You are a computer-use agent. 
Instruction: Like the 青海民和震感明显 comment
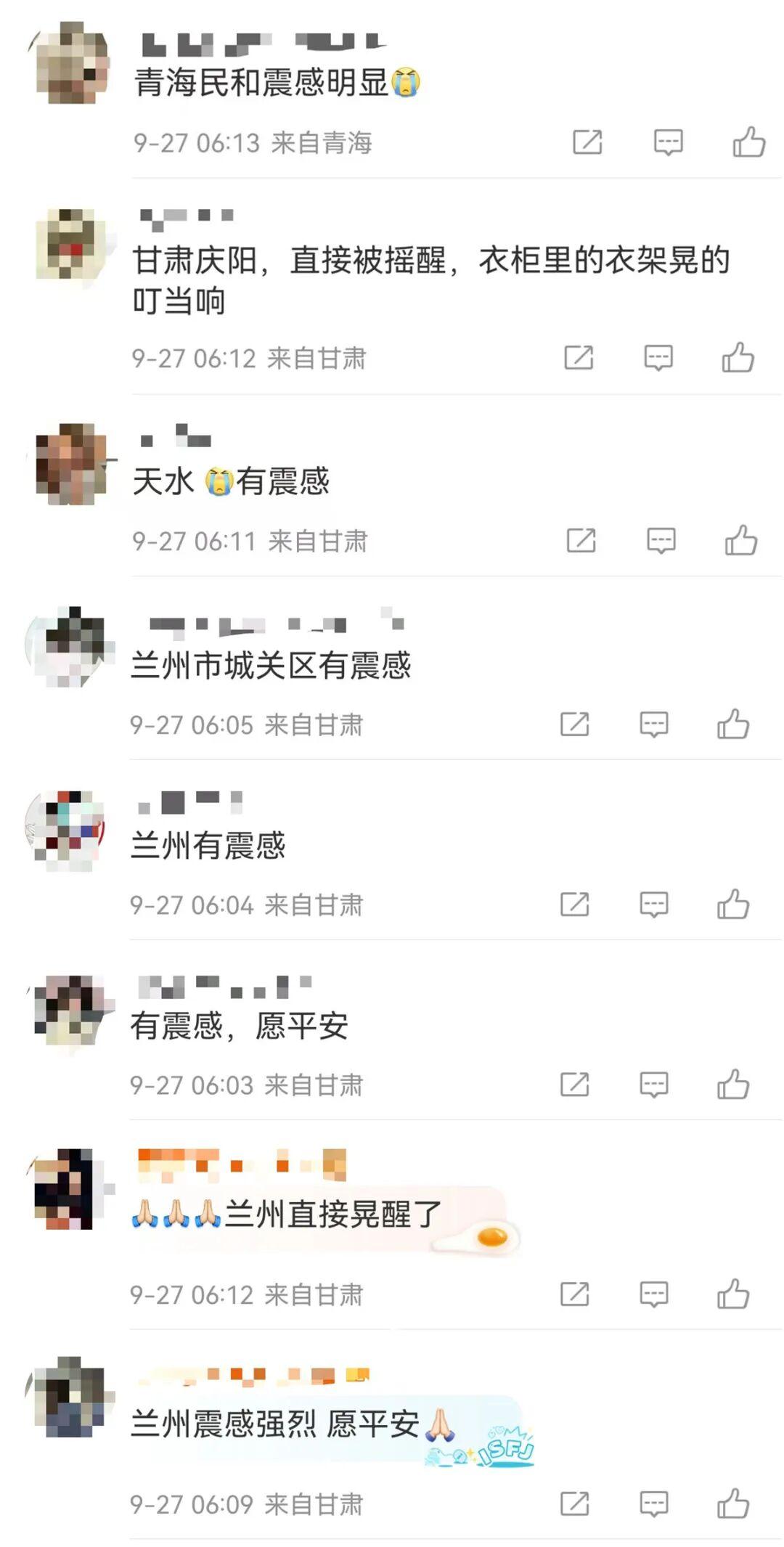pyautogui.click(x=748, y=142)
